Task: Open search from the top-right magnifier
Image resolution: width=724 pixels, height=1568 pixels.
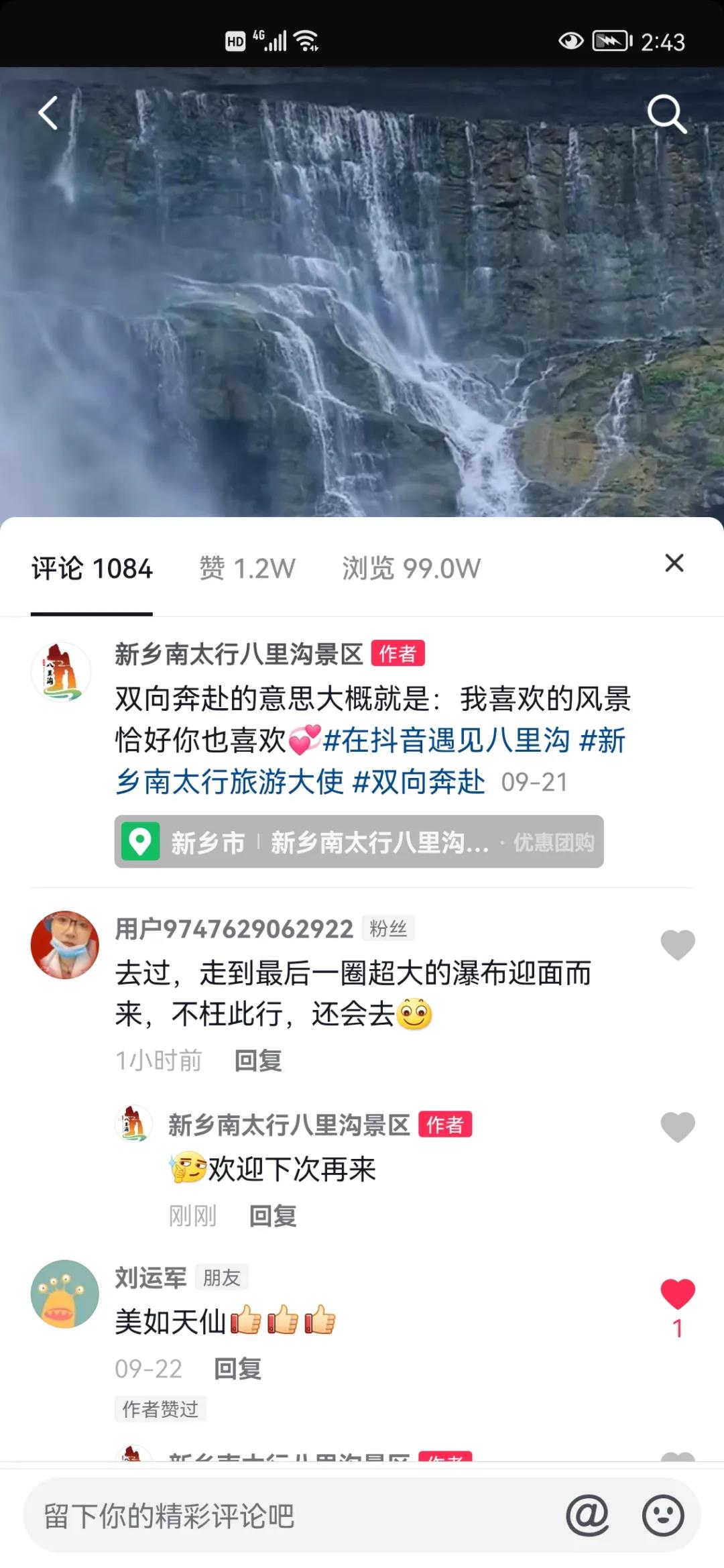Action: (666, 114)
